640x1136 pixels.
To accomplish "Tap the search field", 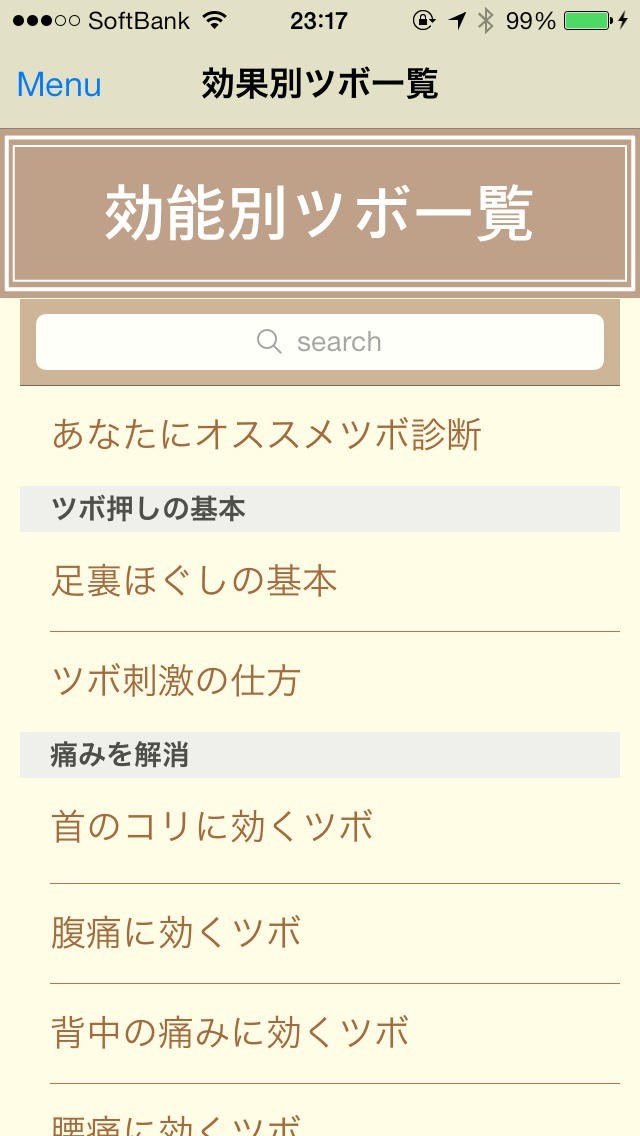I will [320, 342].
